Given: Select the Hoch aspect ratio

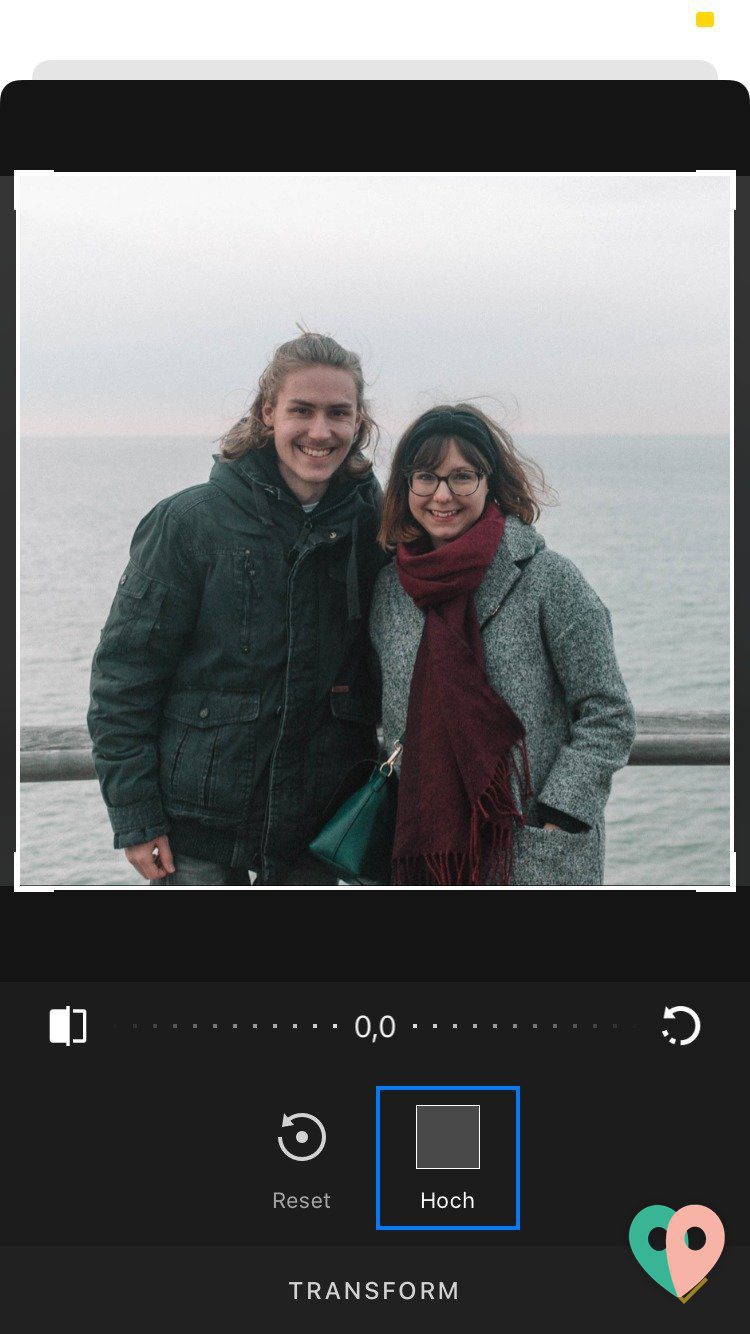Looking at the screenshot, I should click(x=447, y=1156).
